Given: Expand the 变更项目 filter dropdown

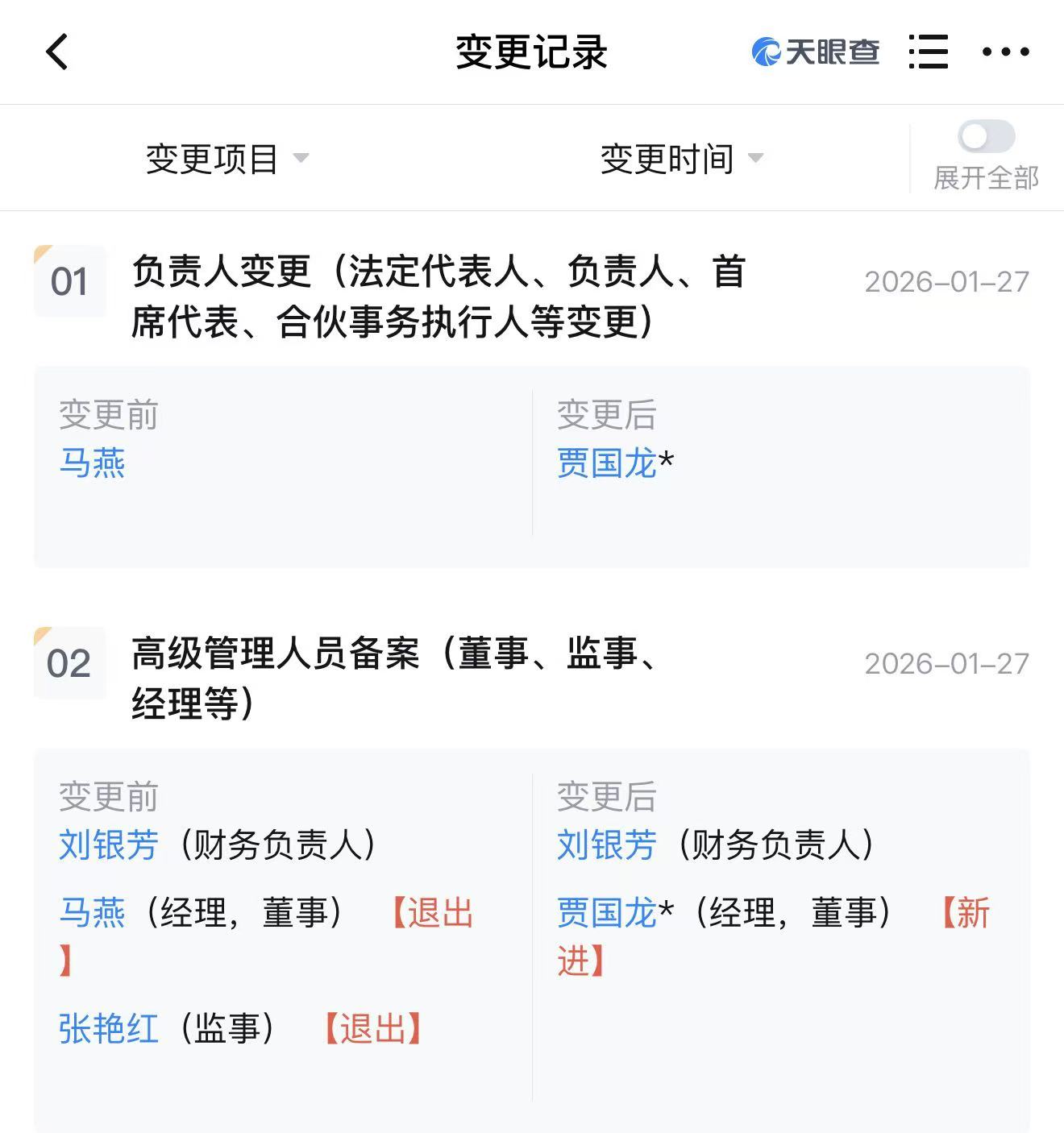Looking at the screenshot, I should click(227, 159).
